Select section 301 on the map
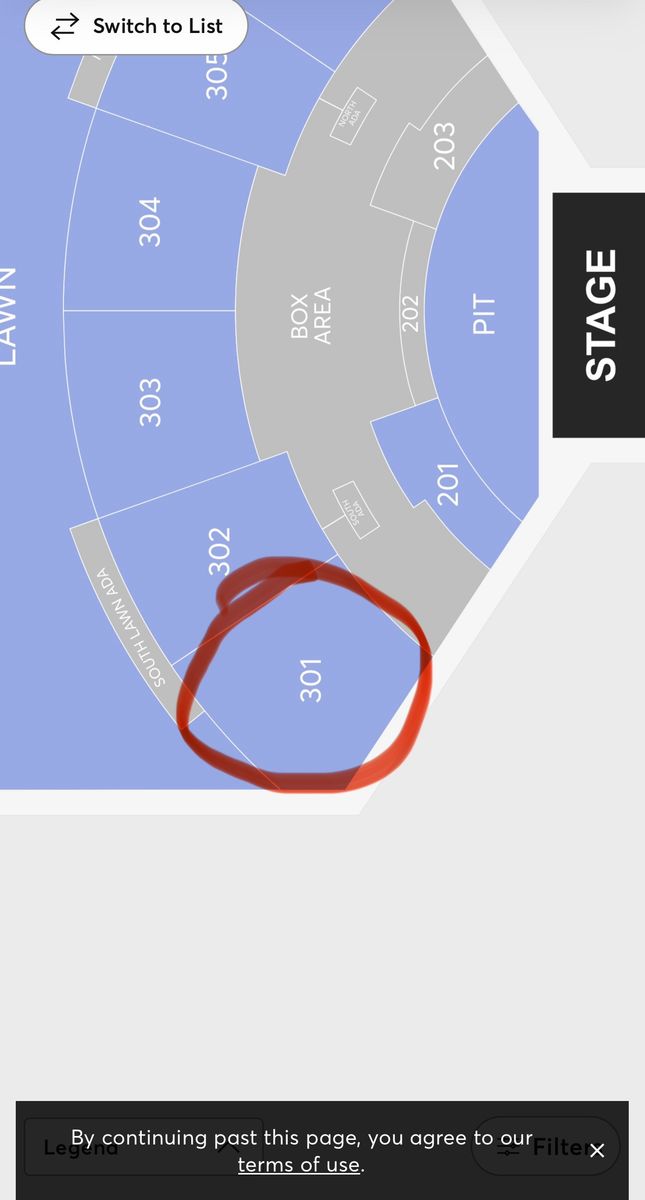645x1200 pixels. click(x=311, y=679)
